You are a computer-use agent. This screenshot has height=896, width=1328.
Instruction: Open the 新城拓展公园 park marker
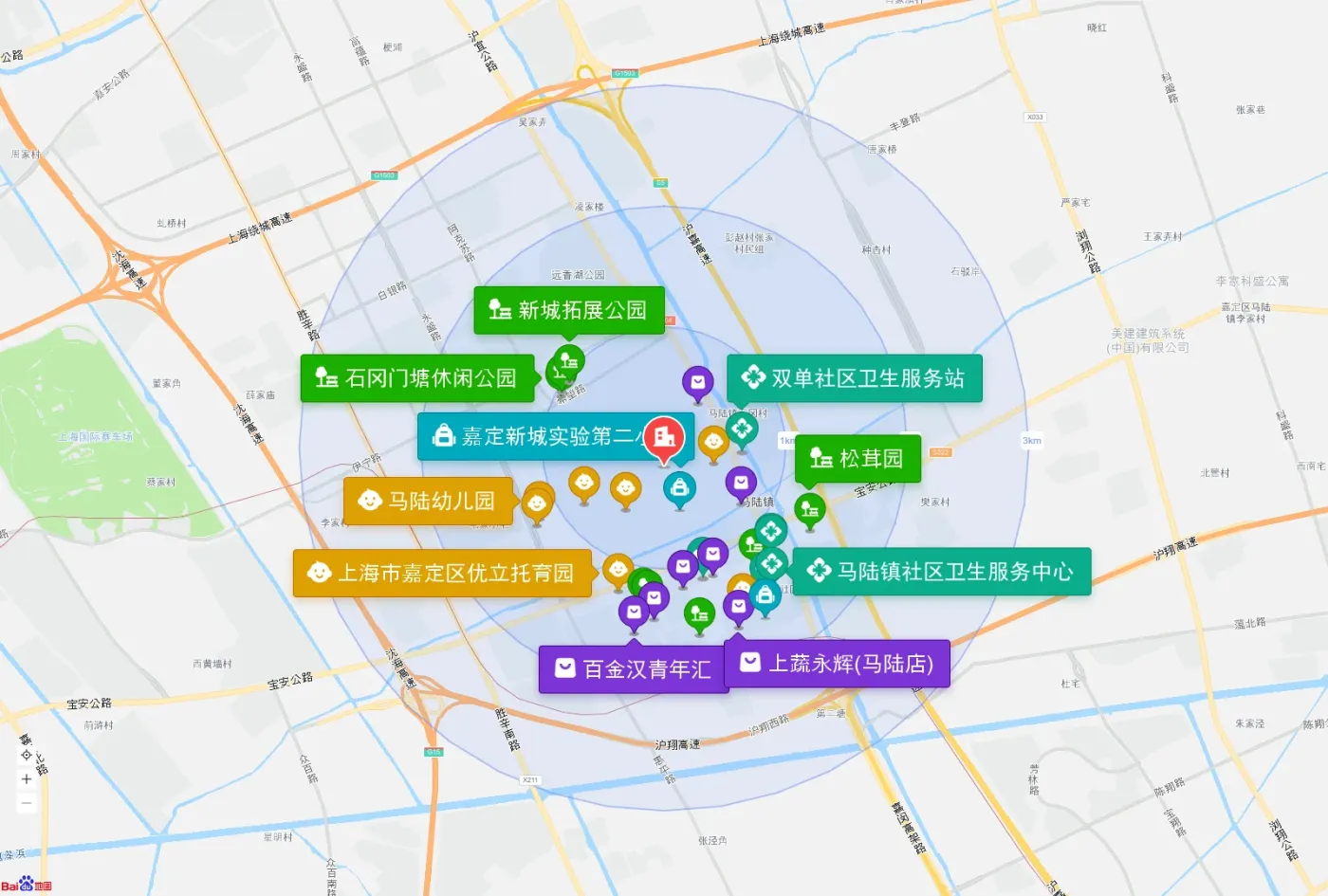pos(569,310)
